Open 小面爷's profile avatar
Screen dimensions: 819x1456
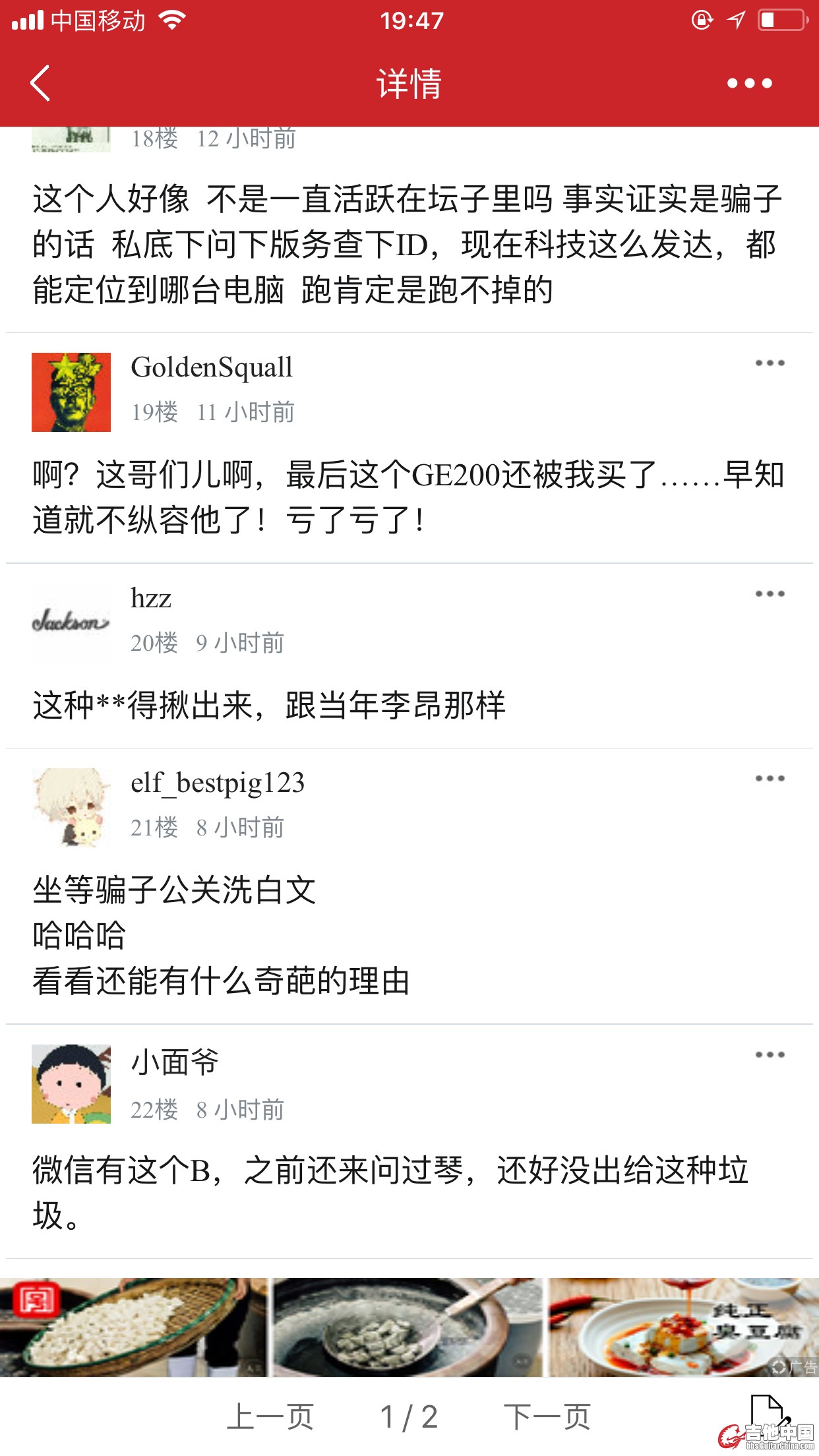(x=71, y=1083)
